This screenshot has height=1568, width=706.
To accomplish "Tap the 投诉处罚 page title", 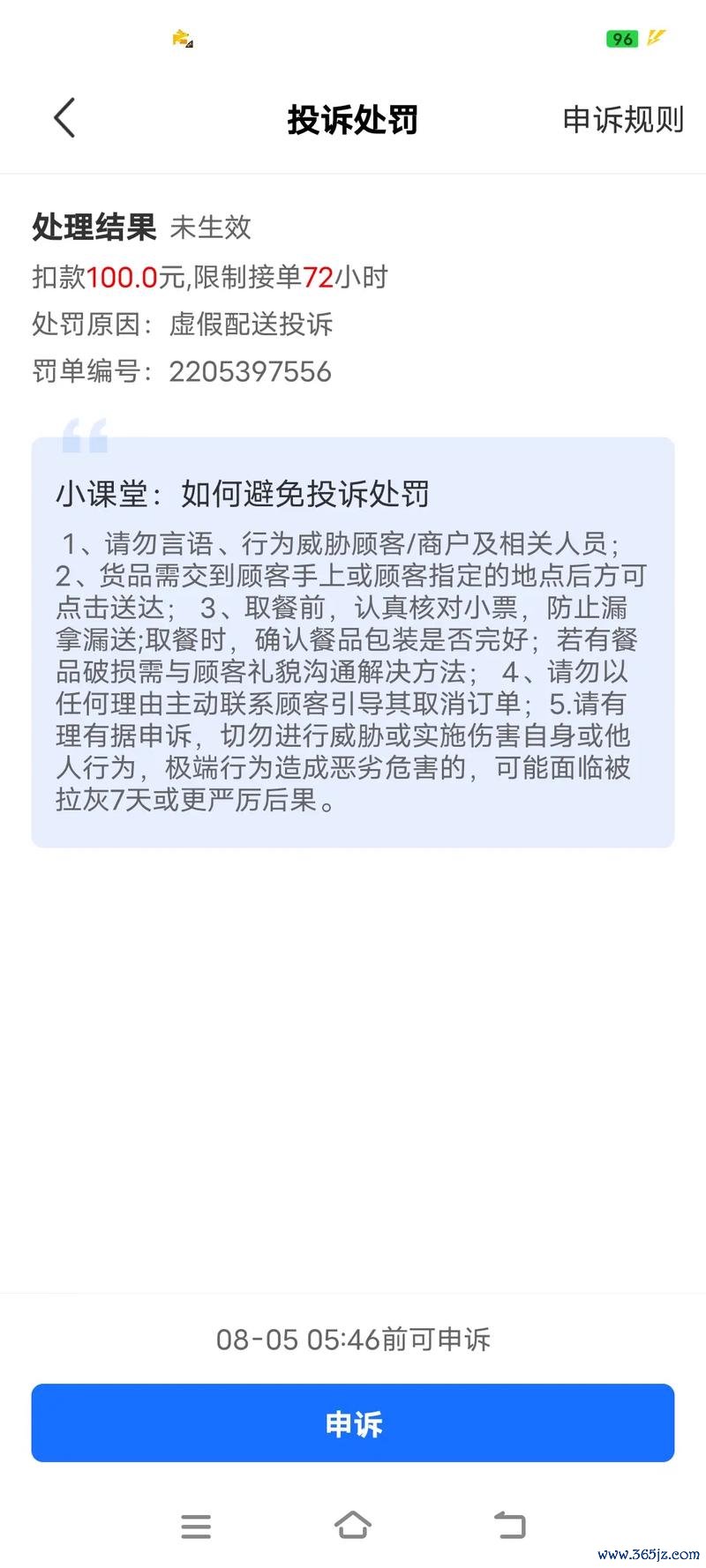I will tap(353, 119).
